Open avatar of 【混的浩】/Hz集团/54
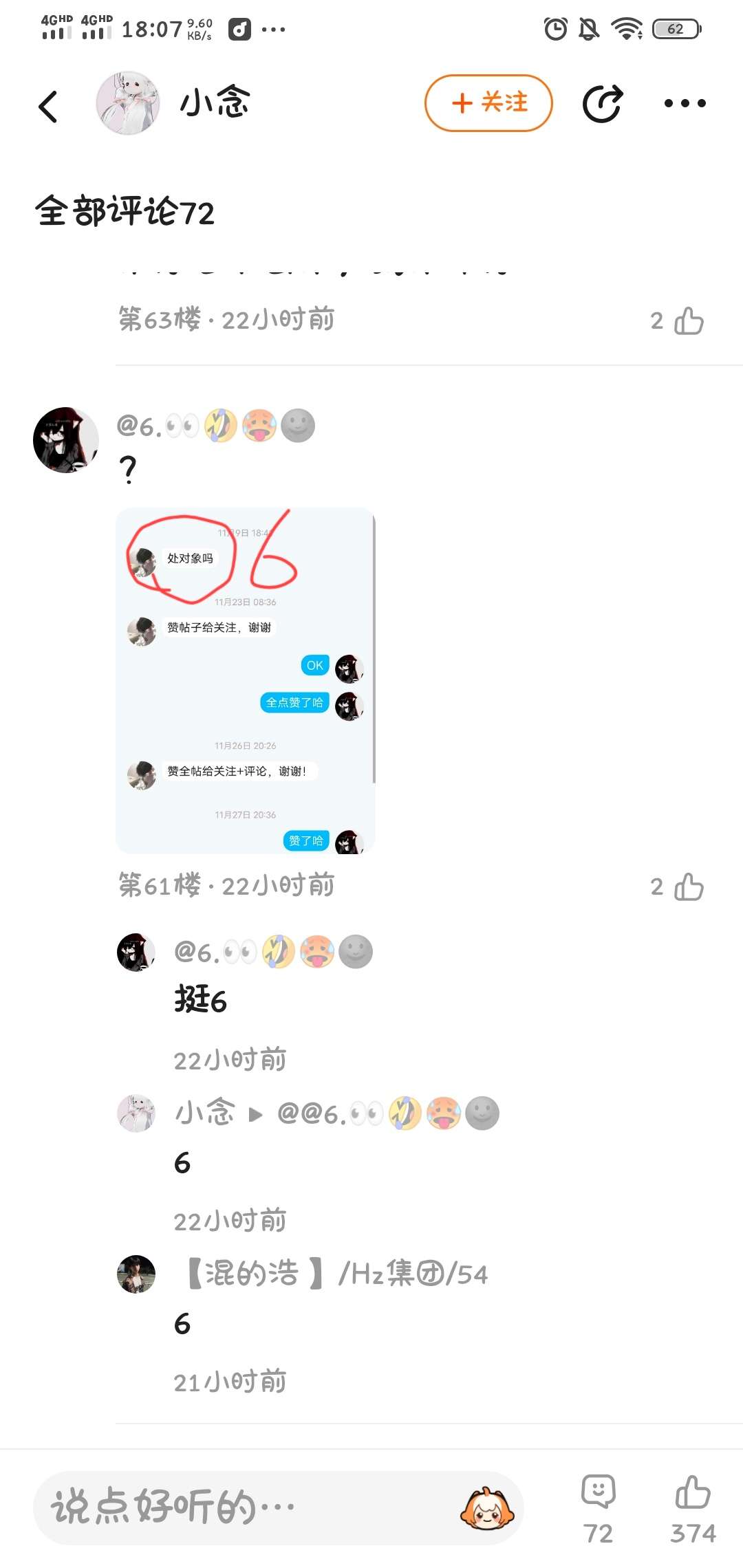Screen dimensions: 743x1568 pos(136,1274)
